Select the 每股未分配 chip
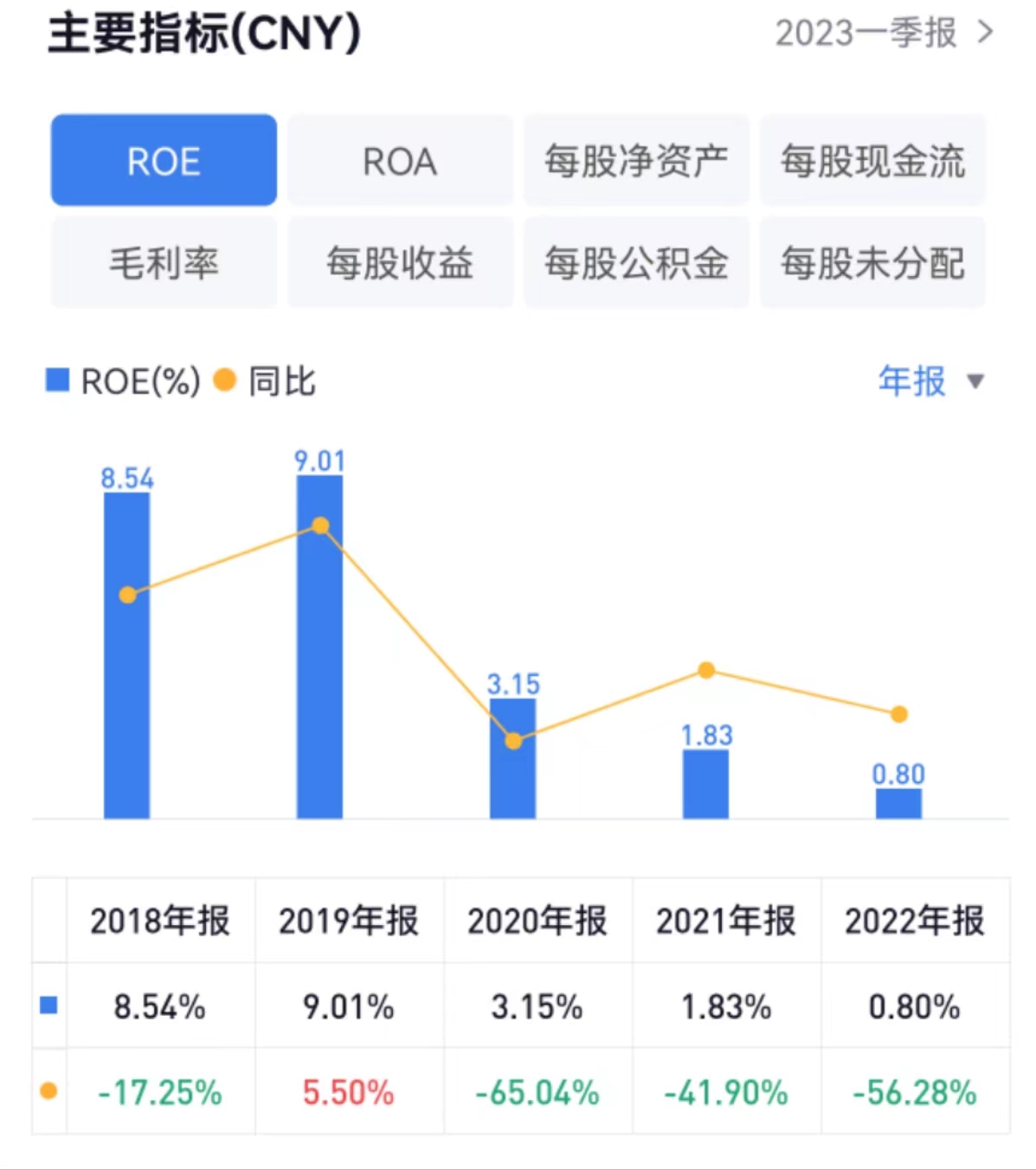The height and width of the screenshot is (1170, 1036). click(872, 263)
